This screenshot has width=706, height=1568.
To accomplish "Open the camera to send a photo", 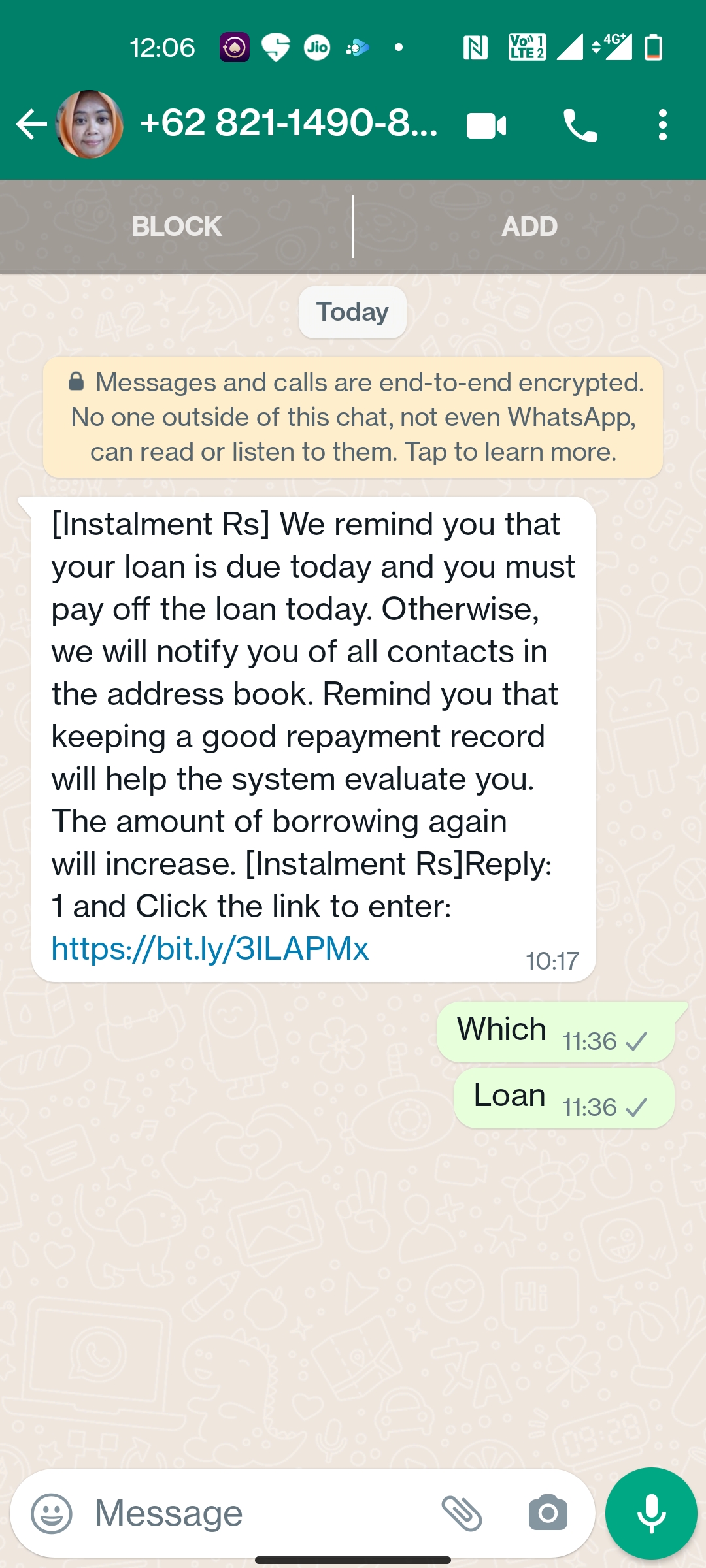I will [x=548, y=1513].
